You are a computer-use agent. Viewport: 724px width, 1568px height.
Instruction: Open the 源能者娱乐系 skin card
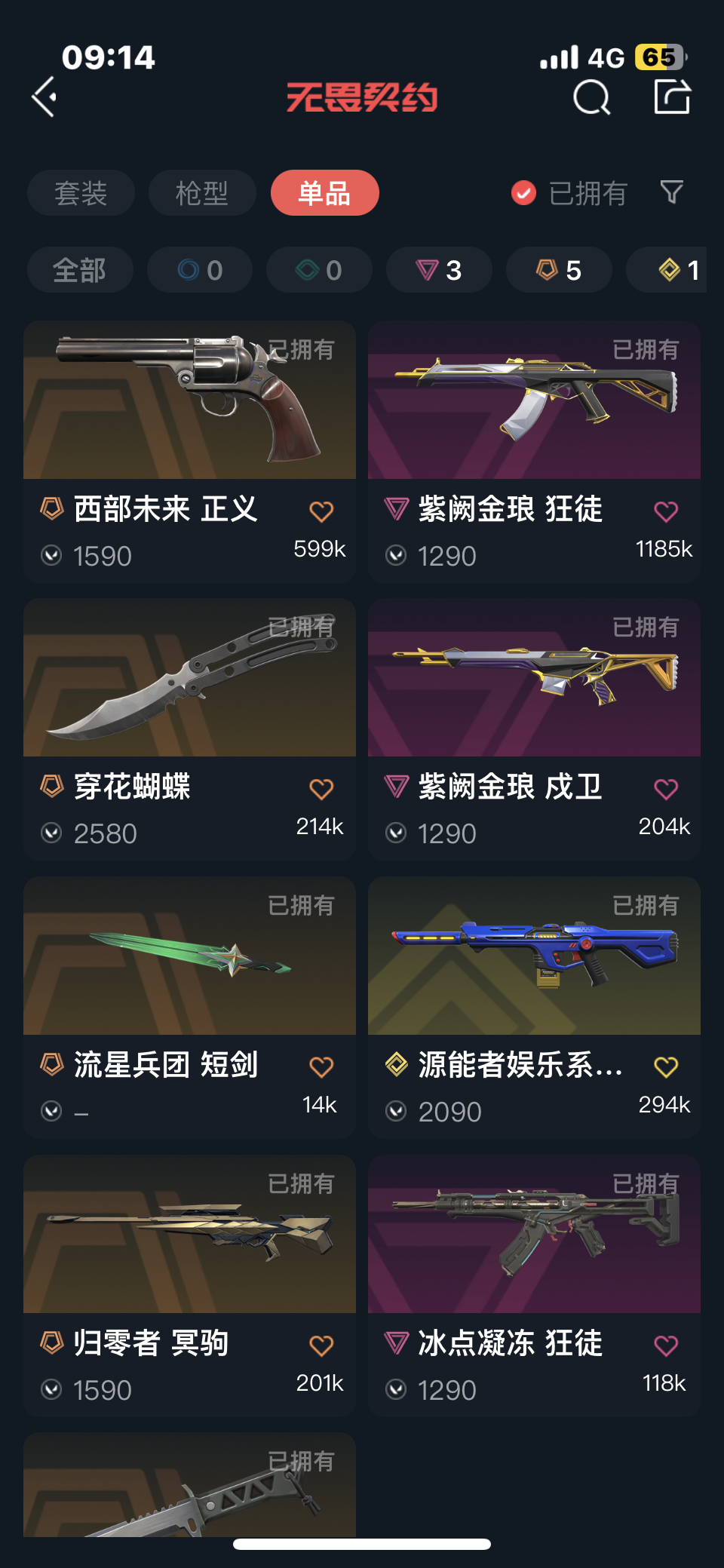(534, 956)
